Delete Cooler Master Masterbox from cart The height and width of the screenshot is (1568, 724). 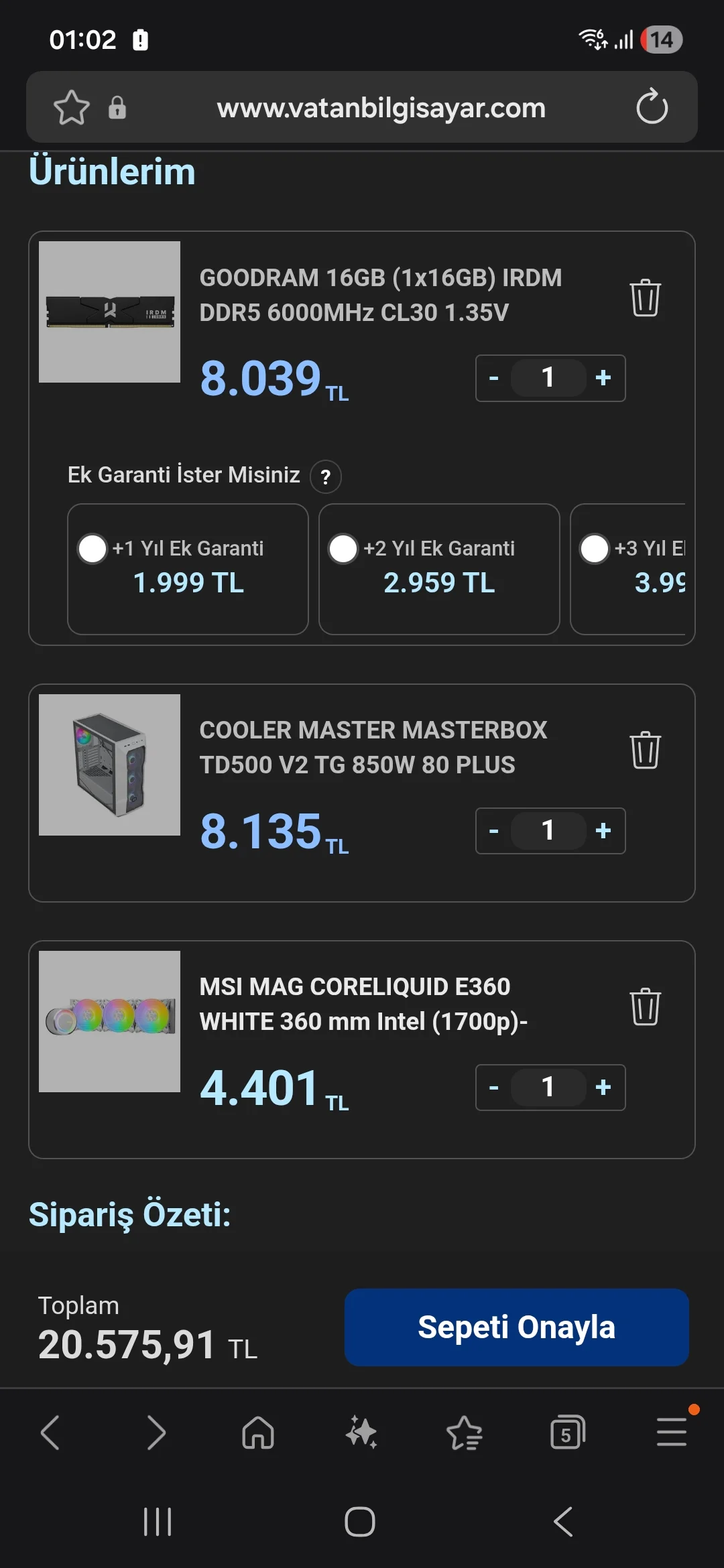(645, 750)
